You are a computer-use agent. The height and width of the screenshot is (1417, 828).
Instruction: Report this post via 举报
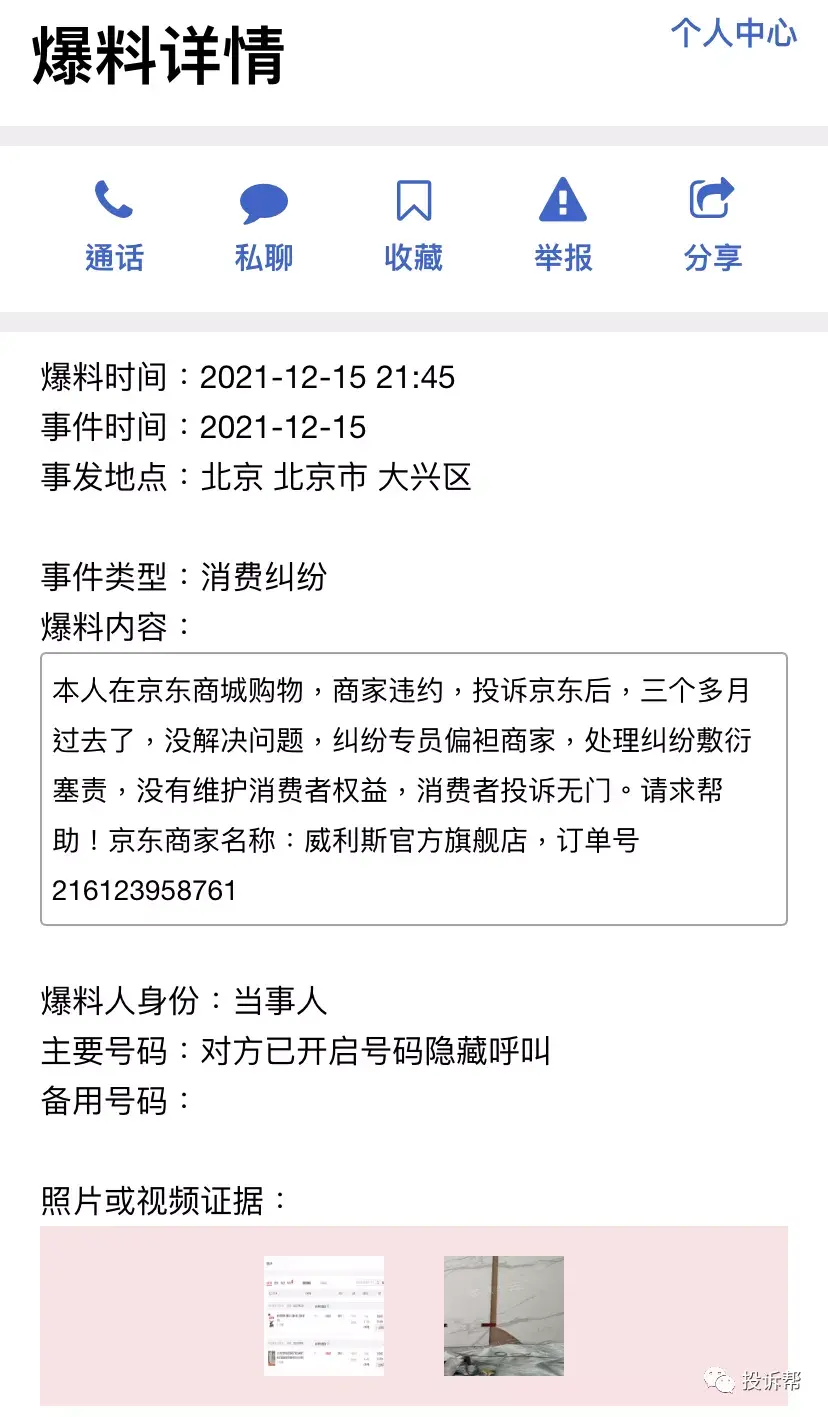(x=563, y=226)
